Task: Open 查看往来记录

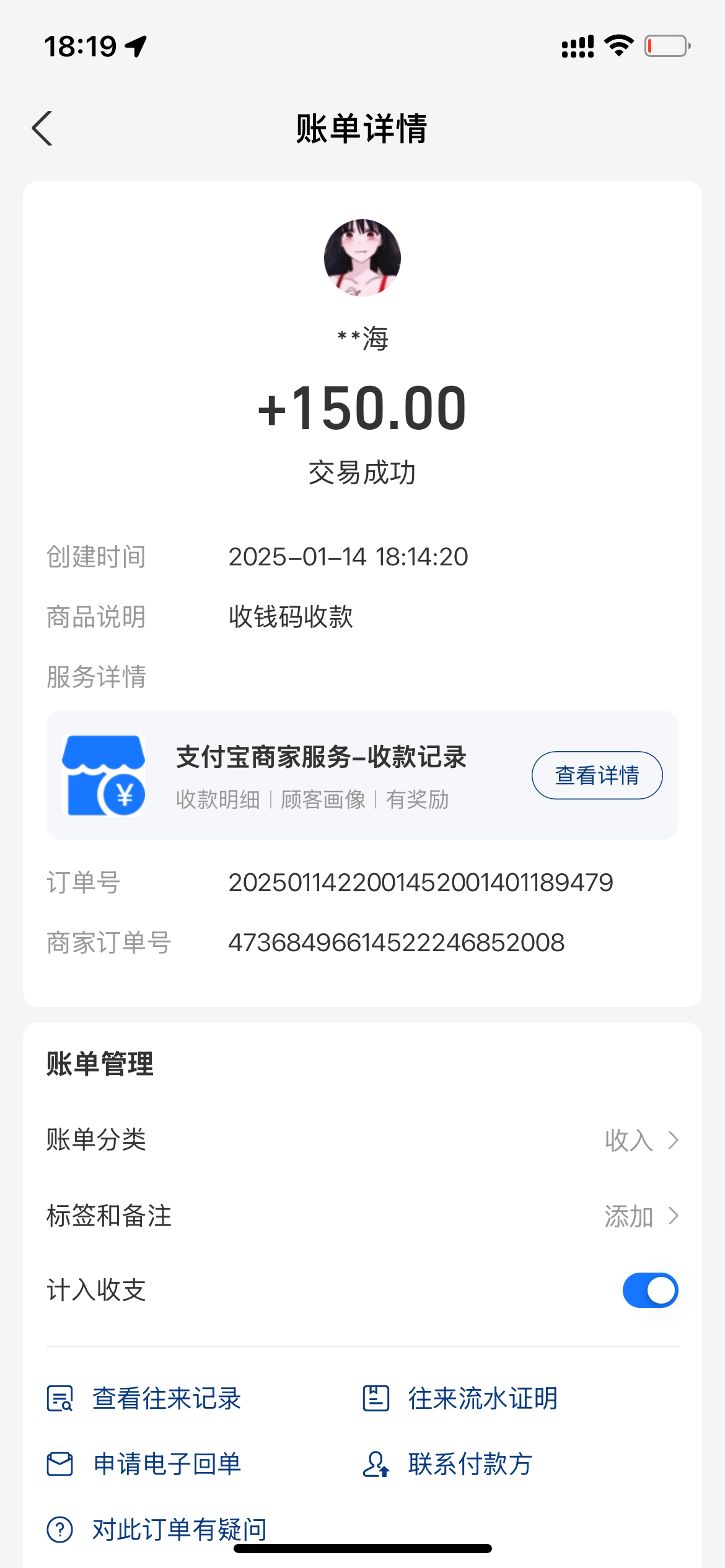Action: tap(144, 1398)
